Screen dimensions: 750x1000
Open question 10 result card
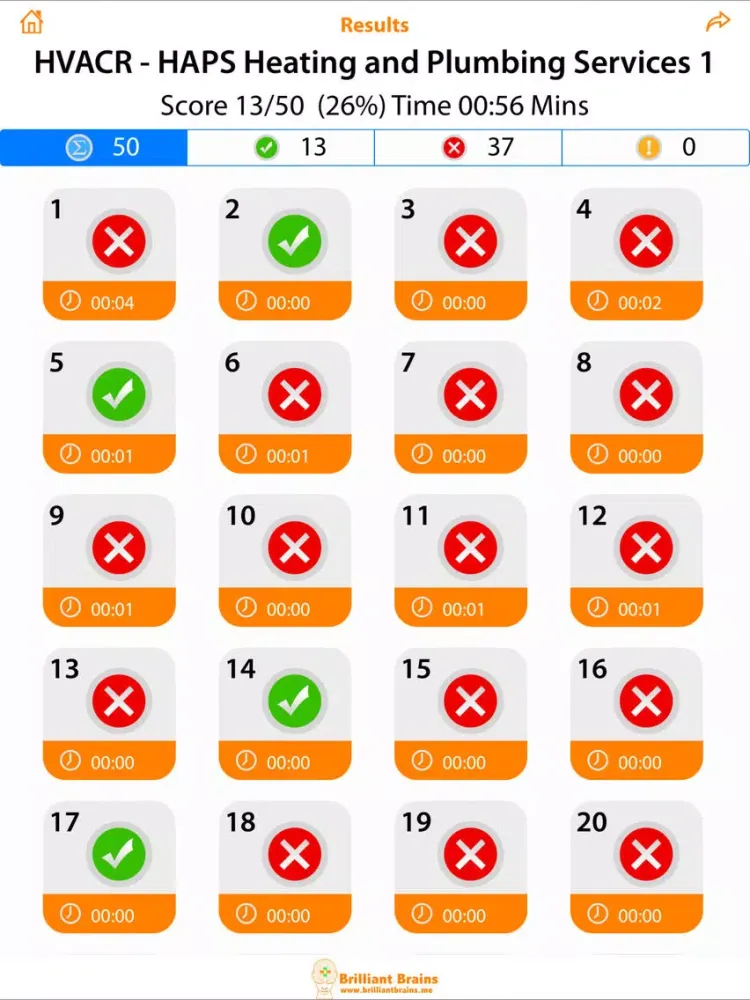[285, 560]
